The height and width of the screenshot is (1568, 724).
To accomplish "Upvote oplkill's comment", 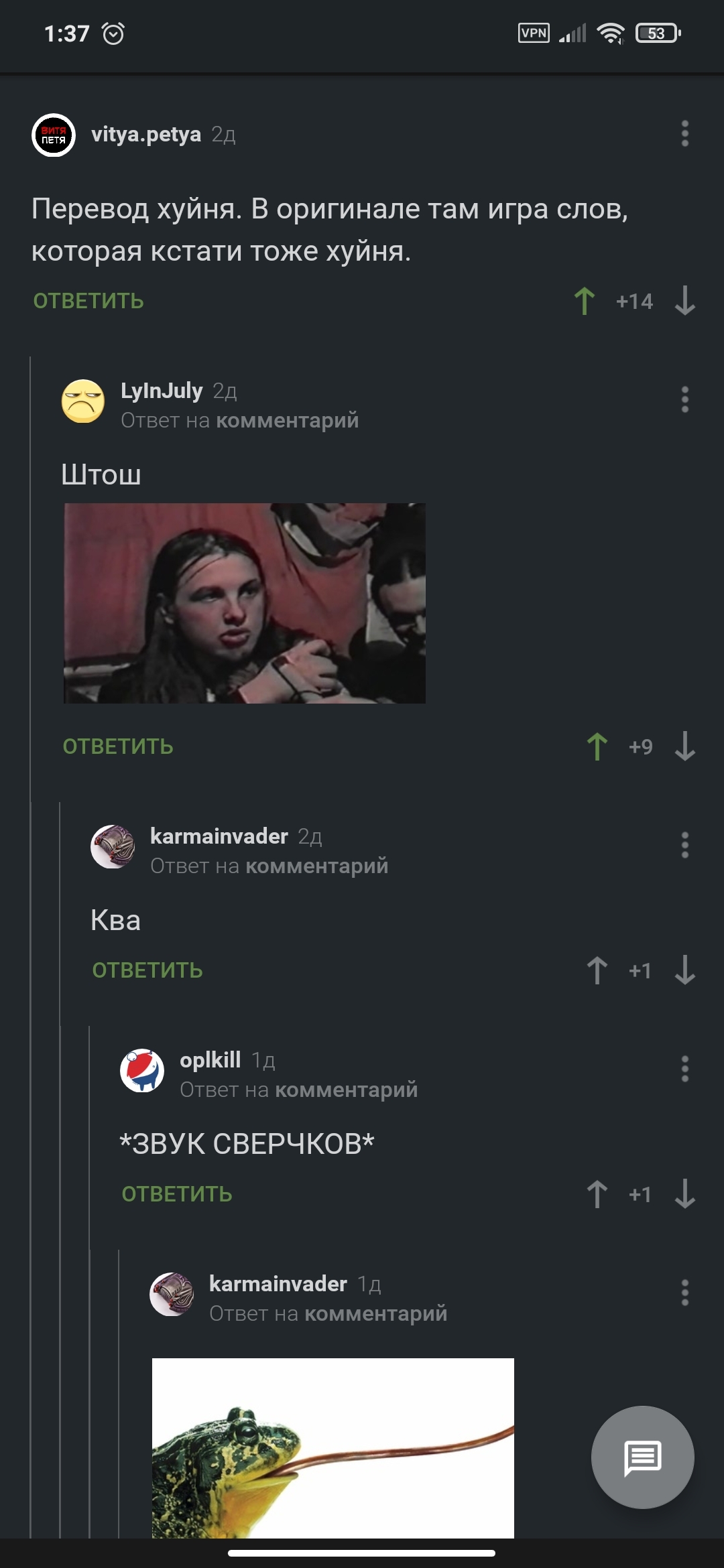I will [597, 1194].
